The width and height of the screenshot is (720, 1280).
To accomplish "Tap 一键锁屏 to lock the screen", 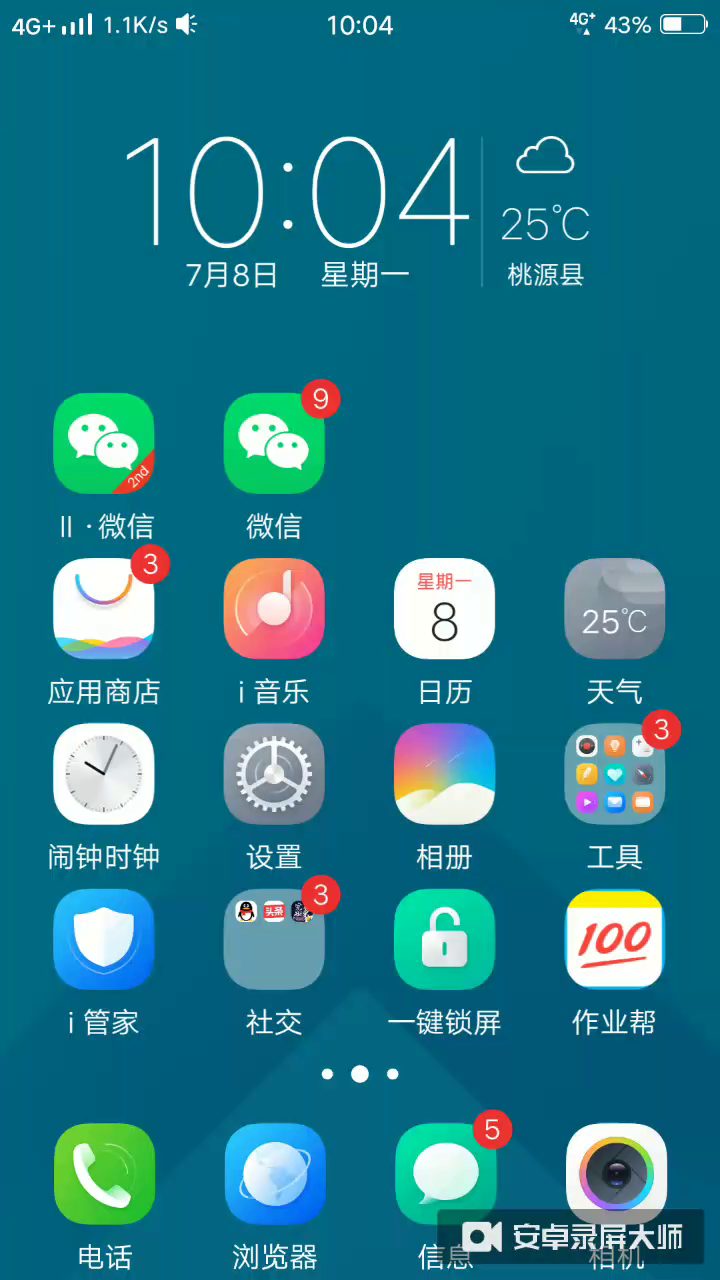I will (444, 940).
